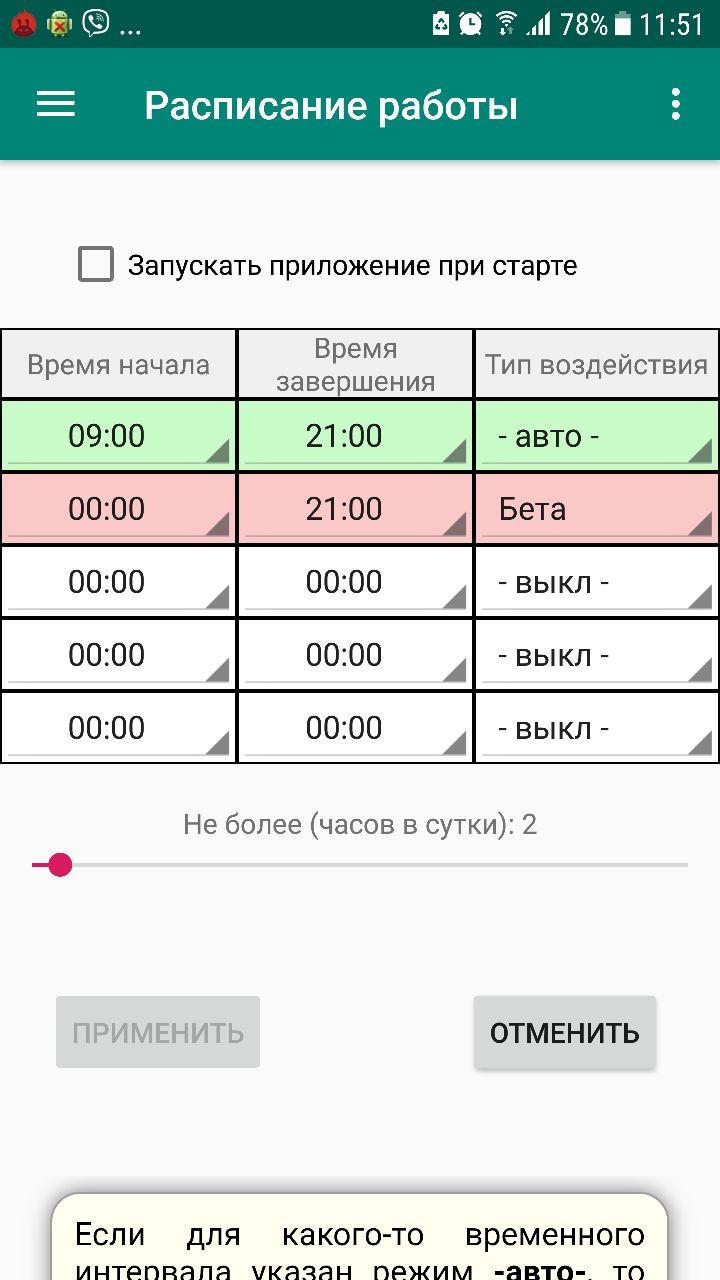Open the 09:00 start time dropdown
720x1280 pixels.
coord(118,436)
